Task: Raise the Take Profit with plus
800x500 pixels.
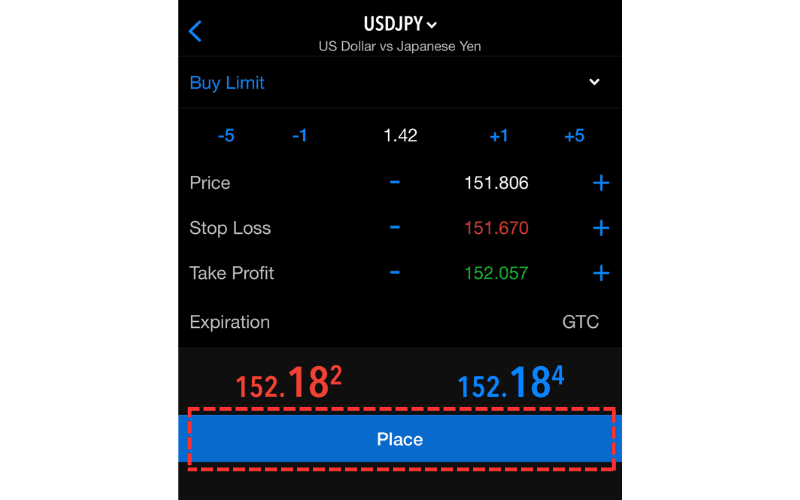Action: coord(601,273)
